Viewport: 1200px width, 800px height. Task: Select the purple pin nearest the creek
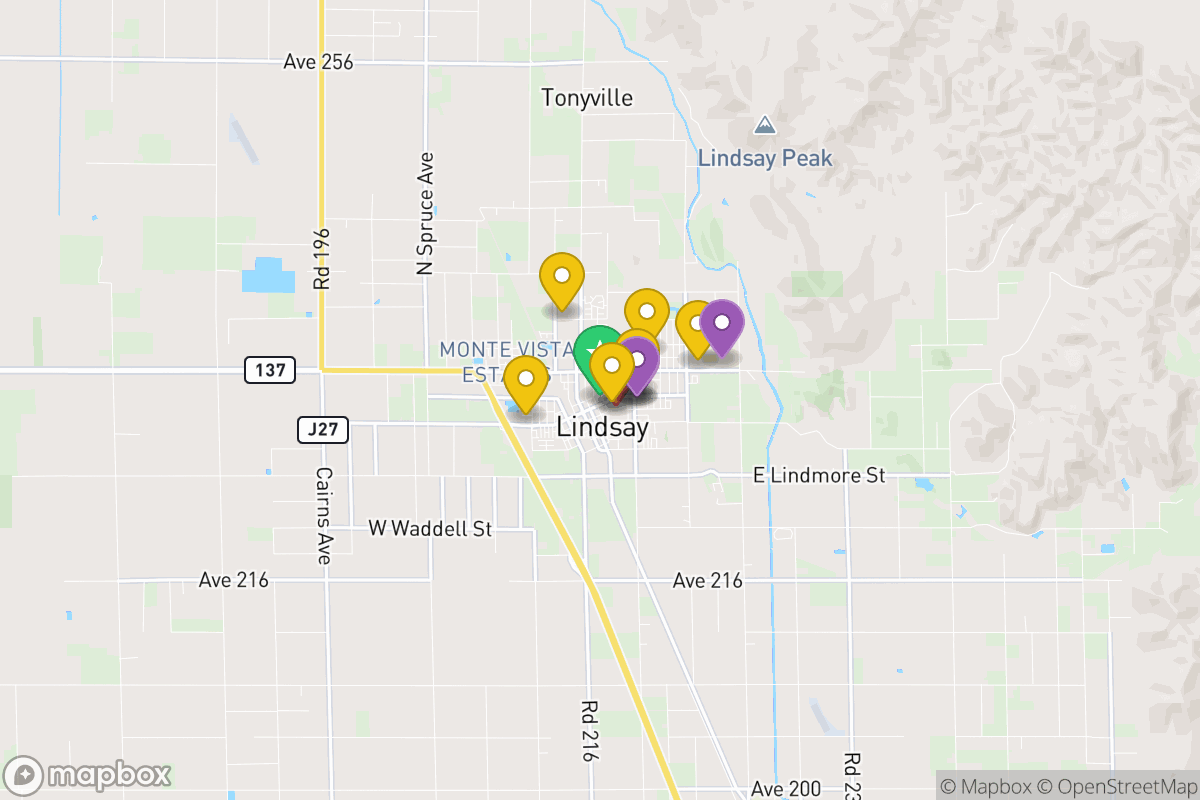coord(721,324)
